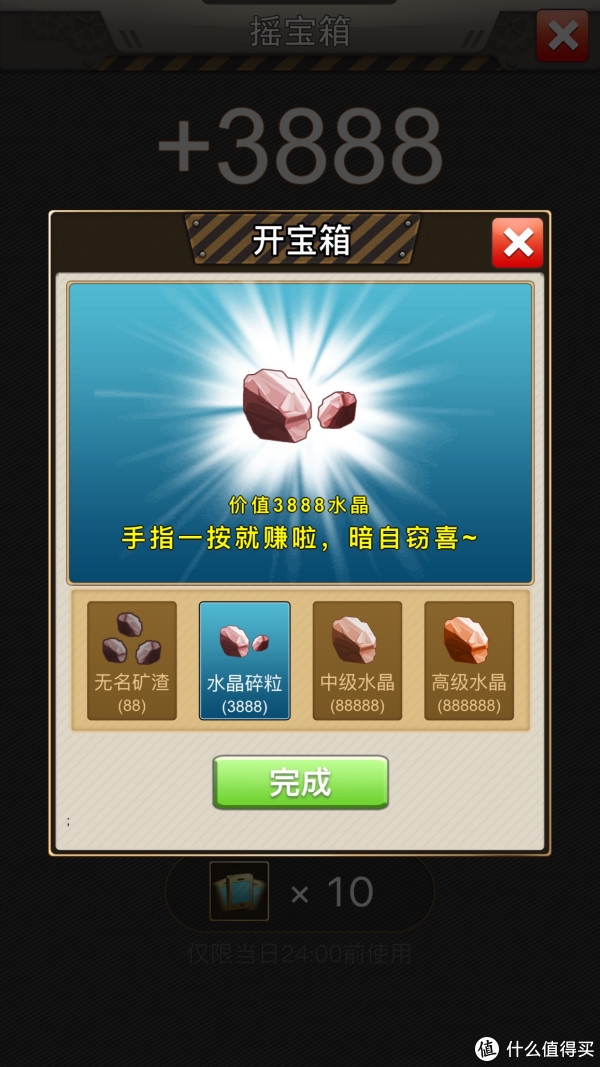
Task: Select the 无名矿渣 (88) reward tile
Action: tap(132, 660)
